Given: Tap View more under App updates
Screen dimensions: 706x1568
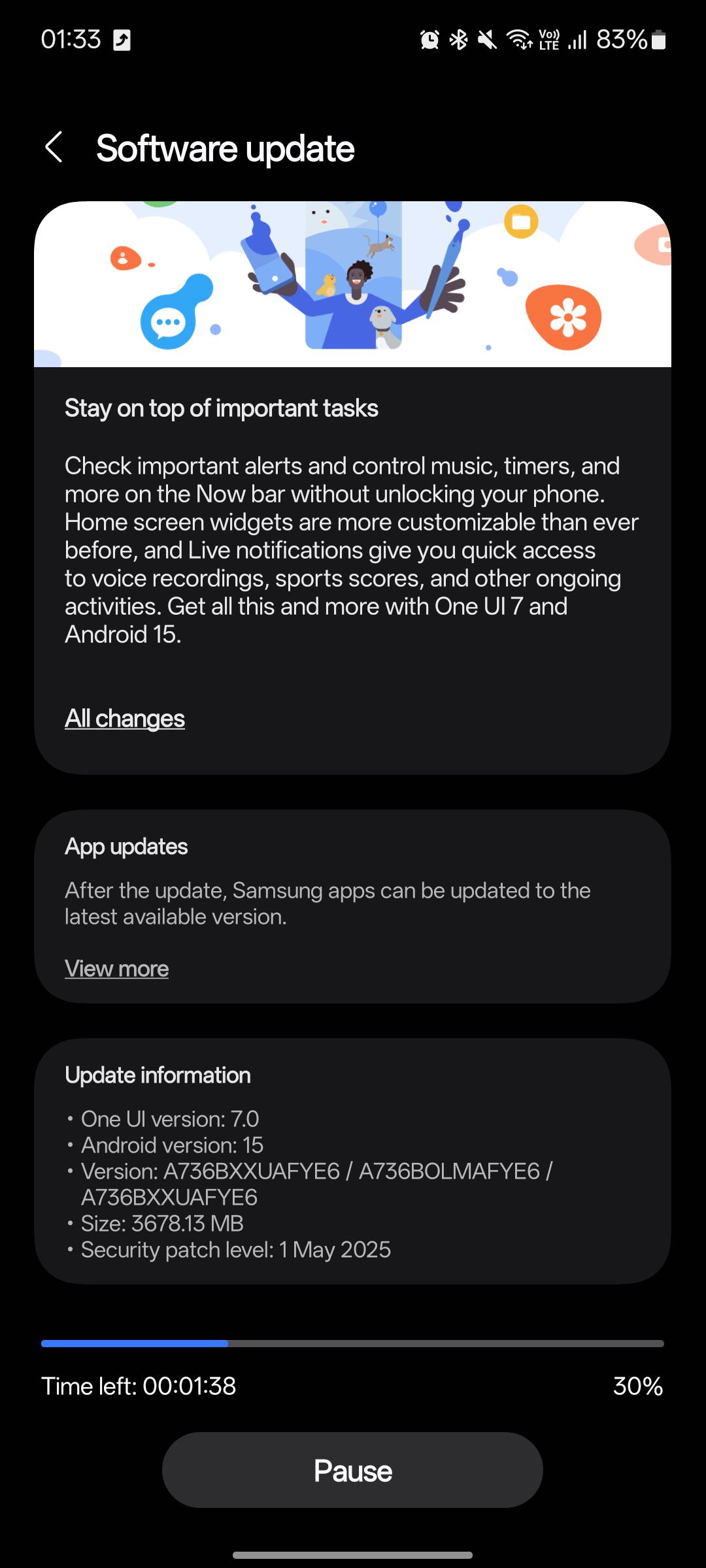Looking at the screenshot, I should pyautogui.click(x=117, y=969).
